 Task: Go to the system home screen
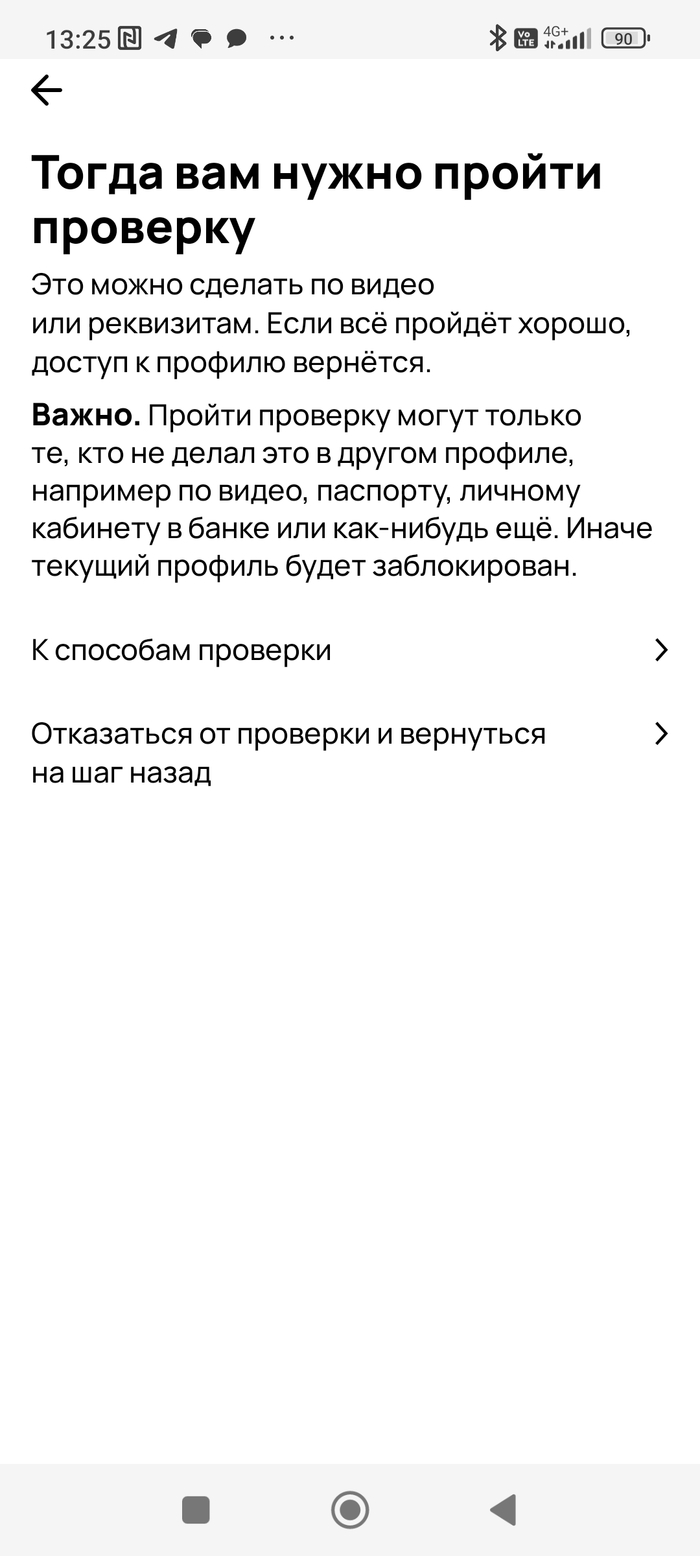tap(350, 1510)
